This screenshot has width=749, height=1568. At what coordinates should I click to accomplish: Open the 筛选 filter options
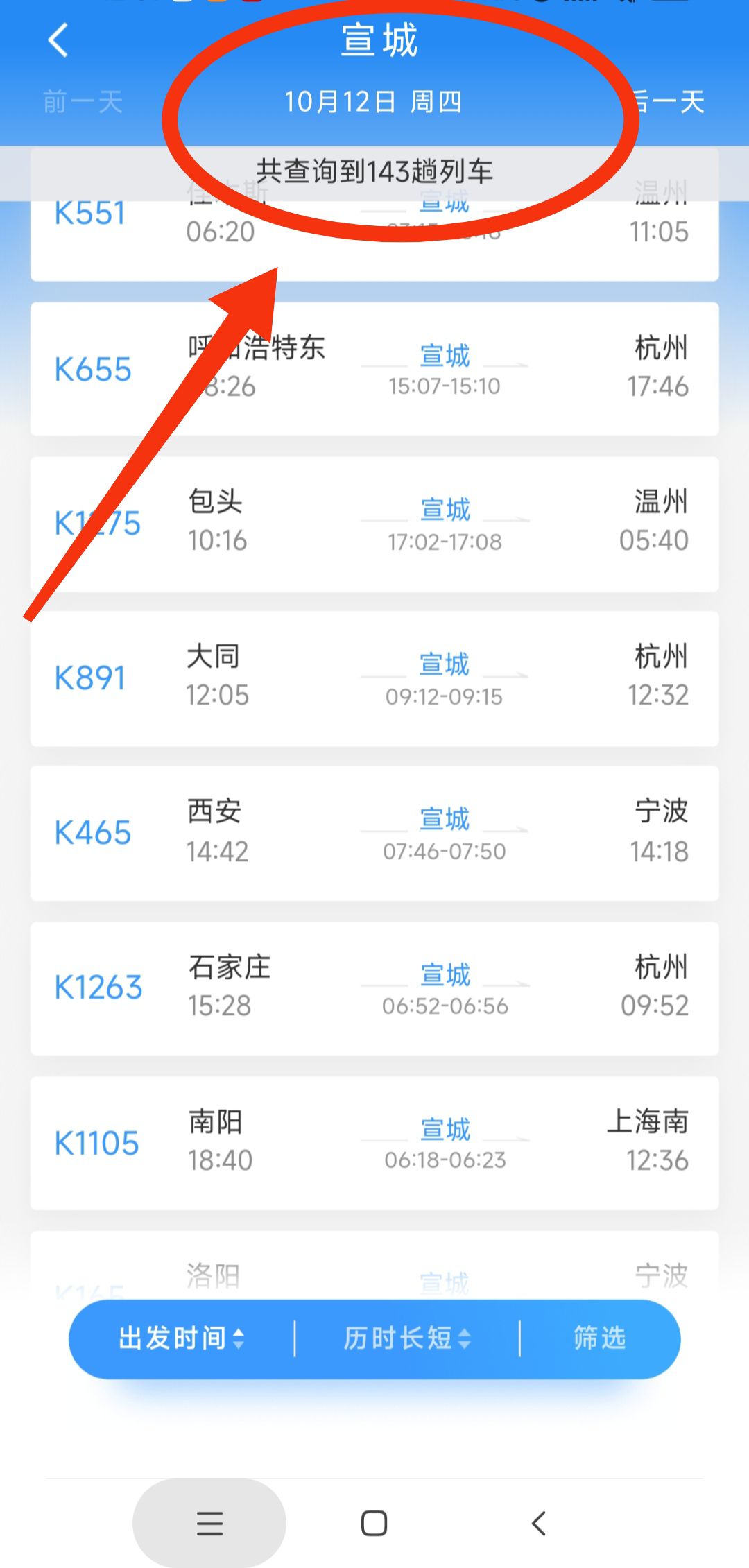point(599,1338)
